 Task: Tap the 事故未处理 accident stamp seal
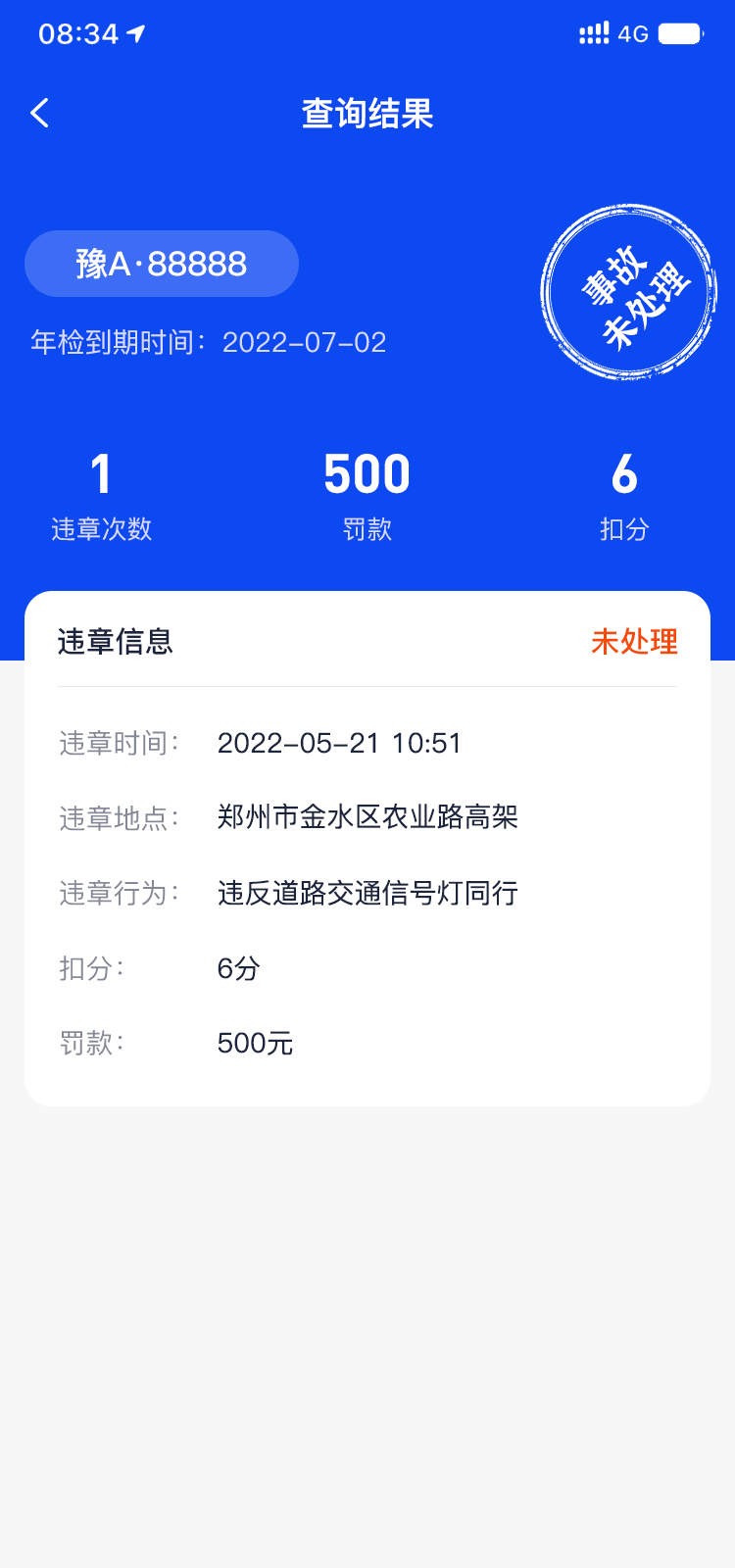click(627, 289)
